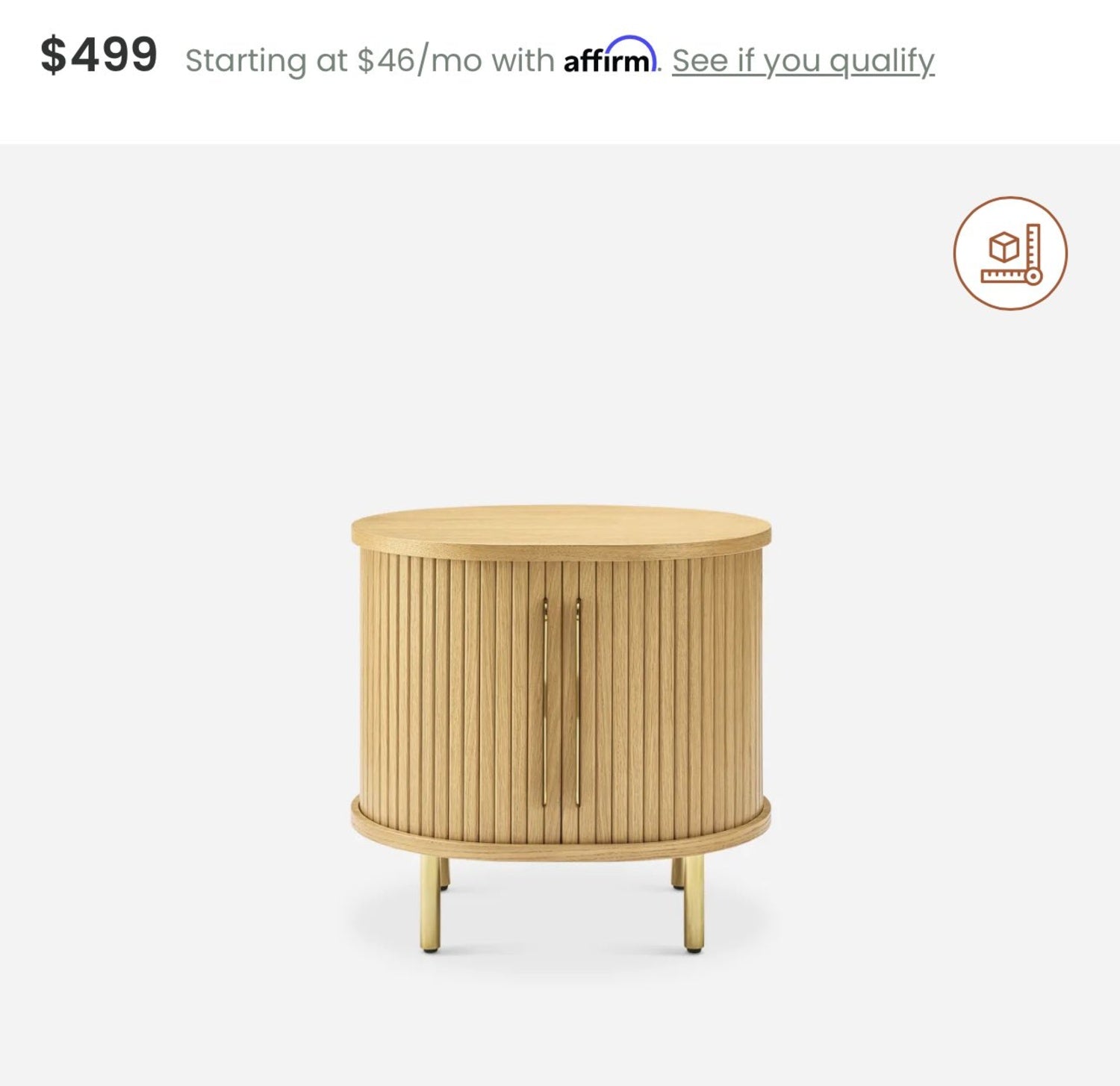Open the dimensions view icon
This screenshot has height=1086, width=1120.
click(x=1009, y=253)
